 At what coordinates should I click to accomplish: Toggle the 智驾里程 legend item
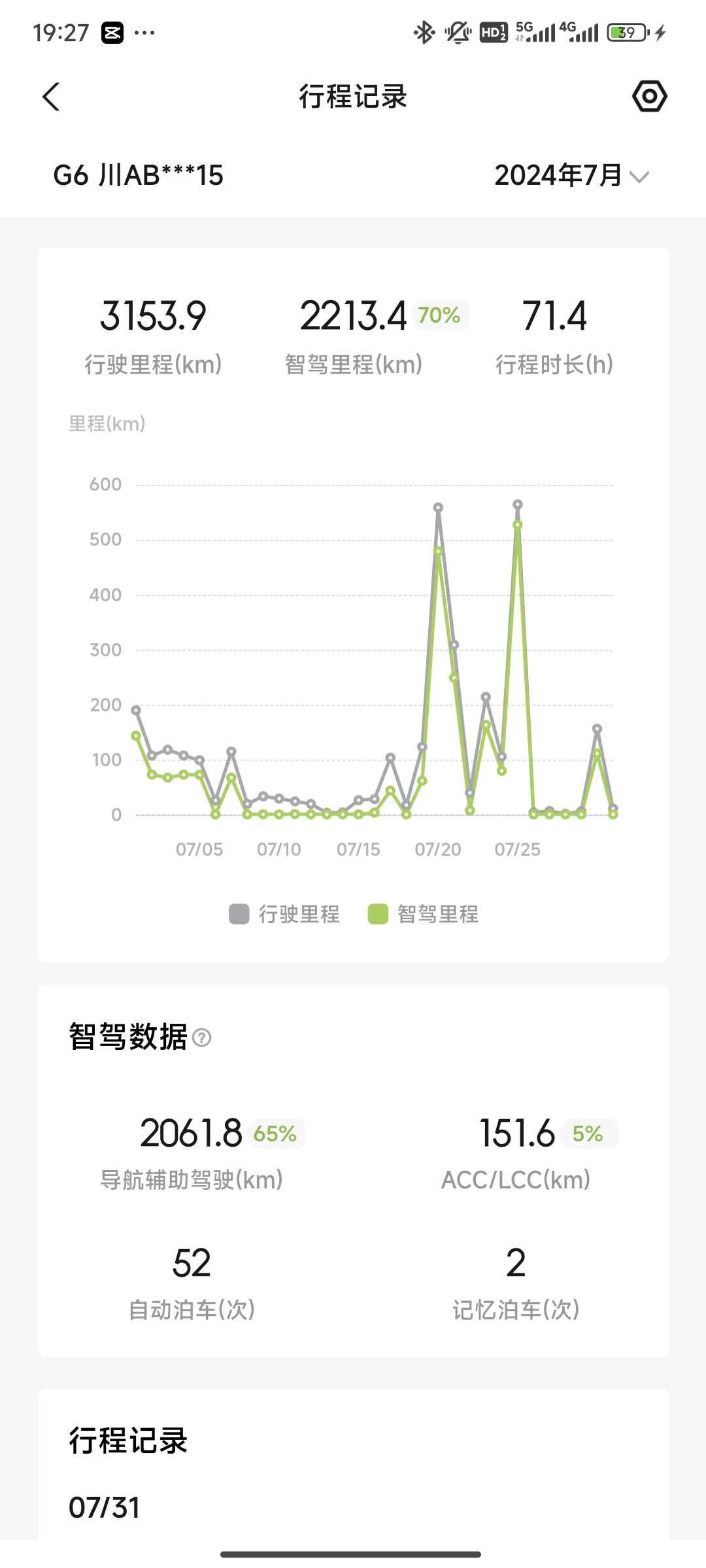(423, 914)
